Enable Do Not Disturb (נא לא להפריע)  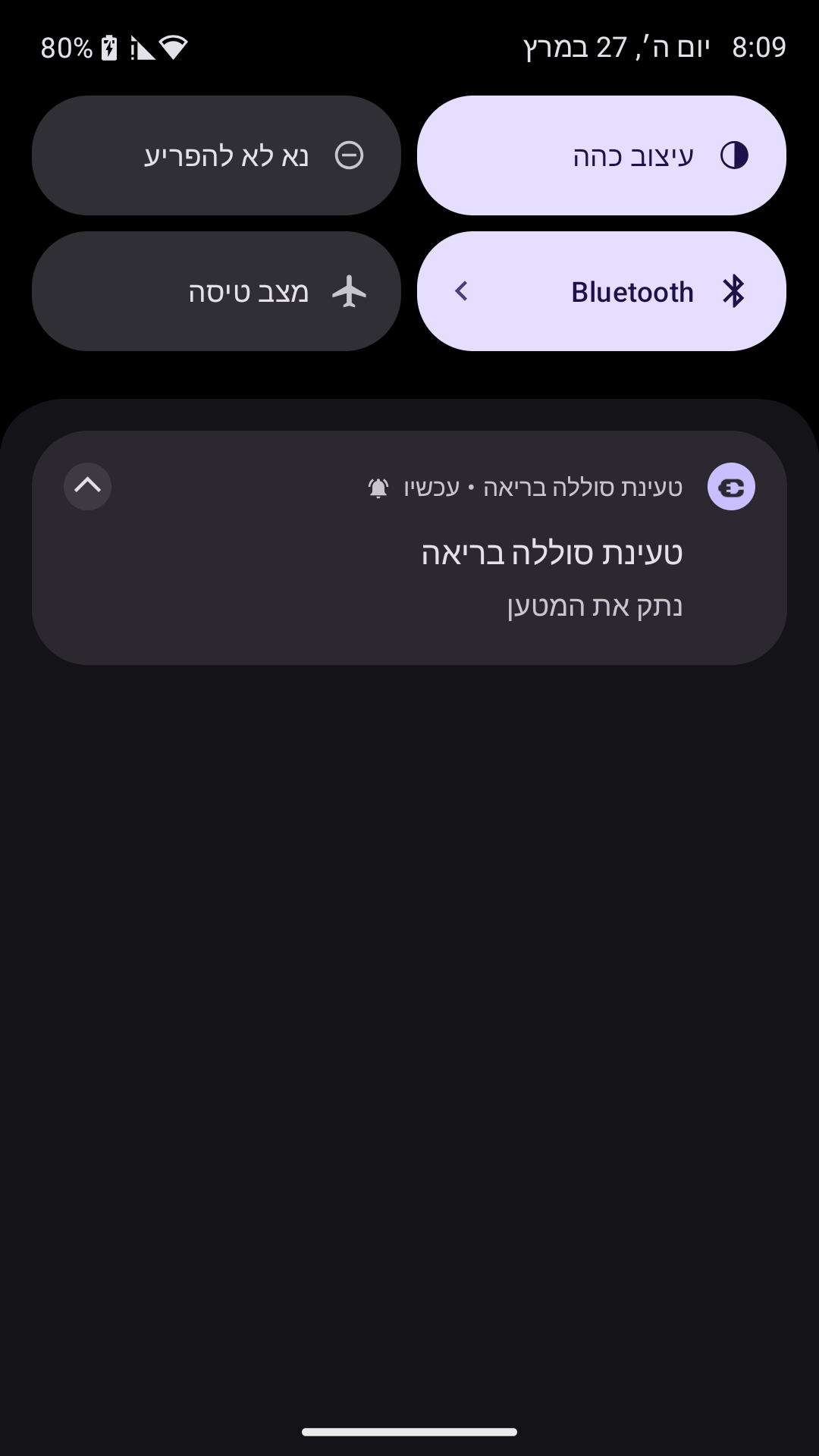[216, 155]
